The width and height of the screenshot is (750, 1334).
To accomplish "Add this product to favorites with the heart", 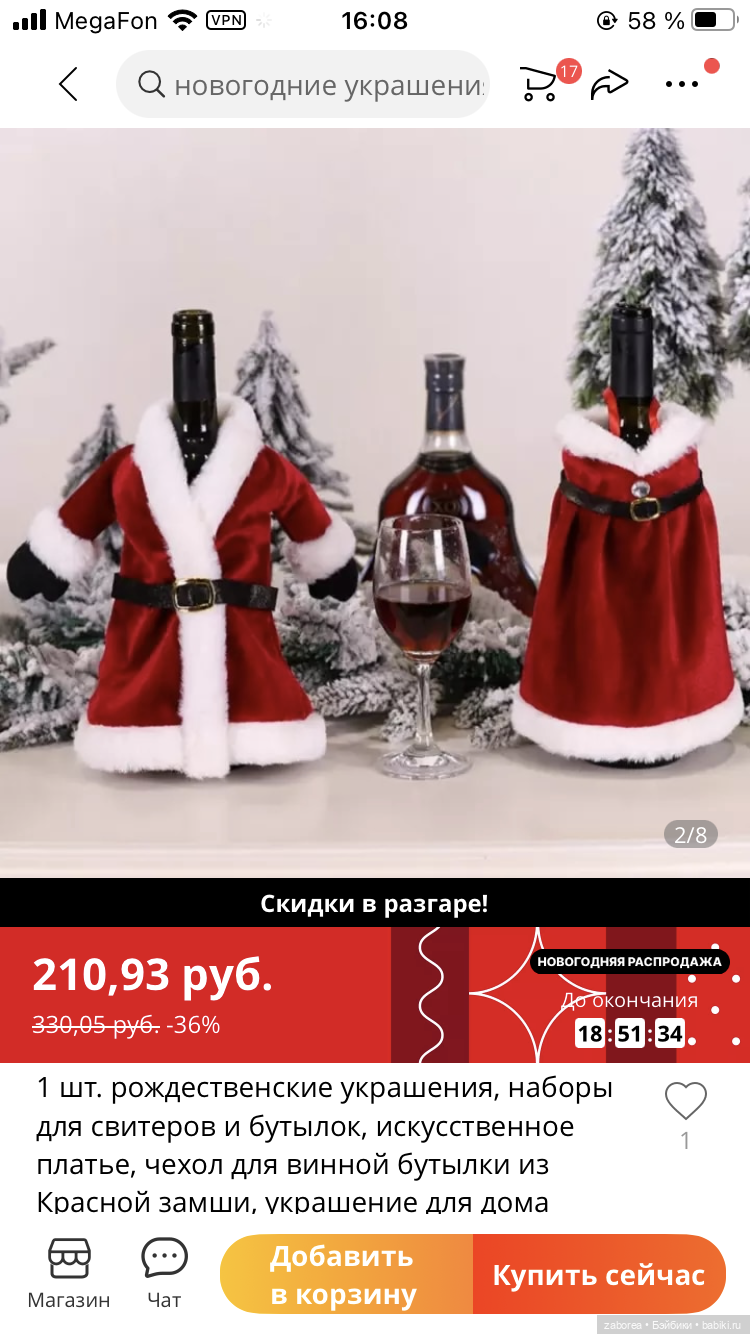I will tap(685, 1102).
